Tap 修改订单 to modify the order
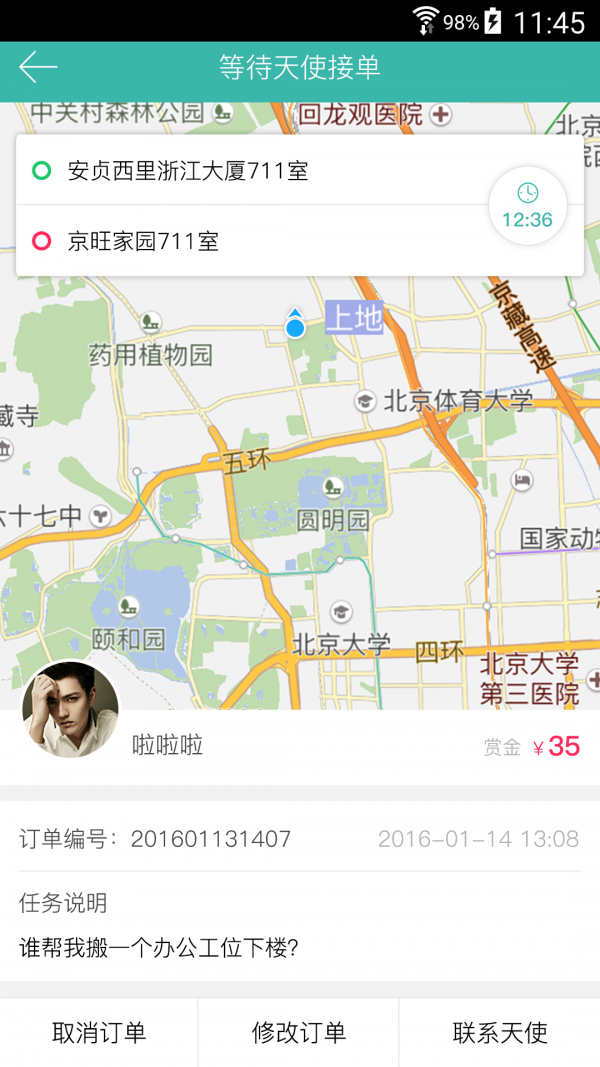The width and height of the screenshot is (600, 1067). coord(299,1032)
